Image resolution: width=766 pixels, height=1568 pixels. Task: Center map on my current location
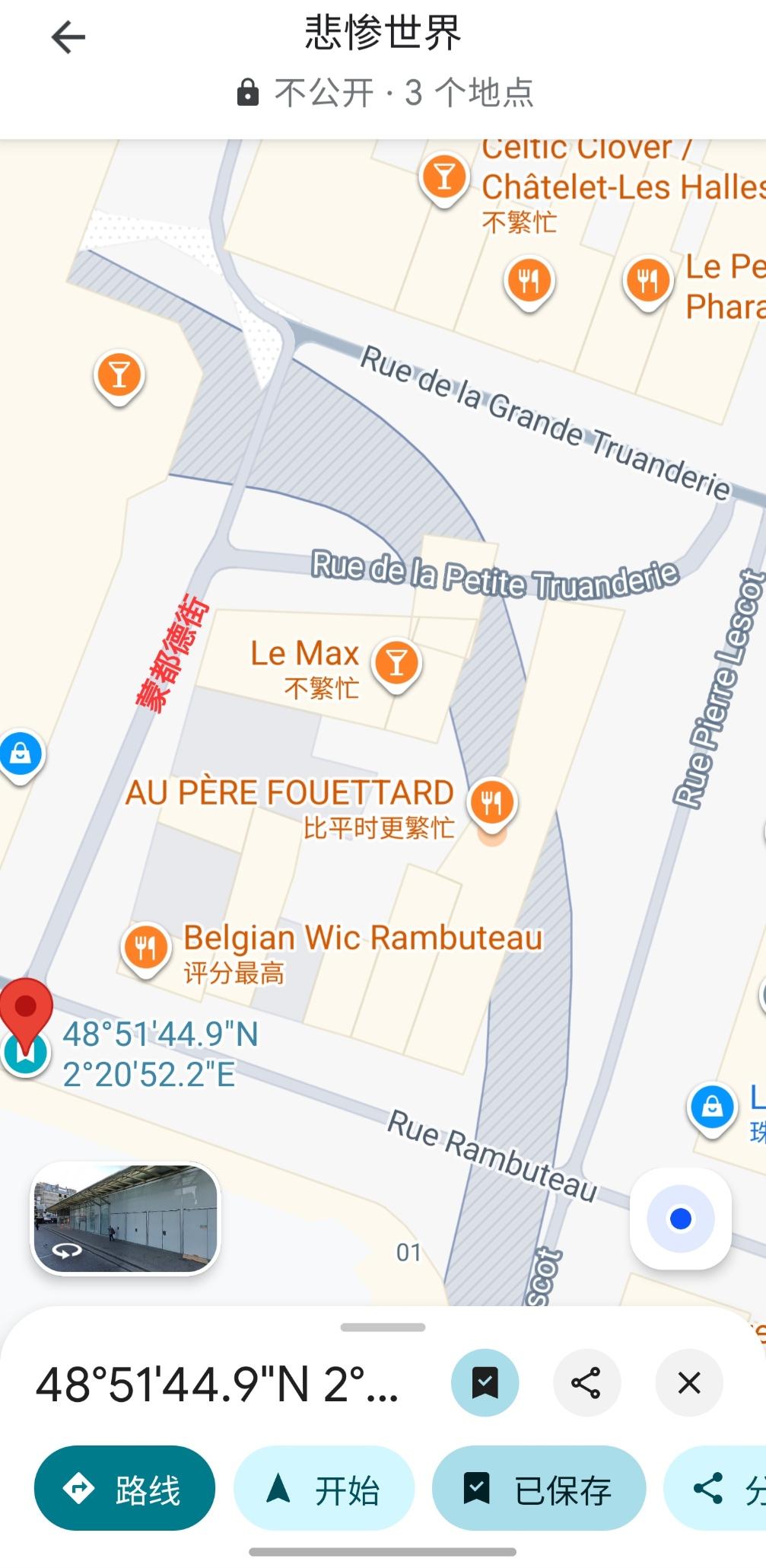pyautogui.click(x=680, y=1219)
